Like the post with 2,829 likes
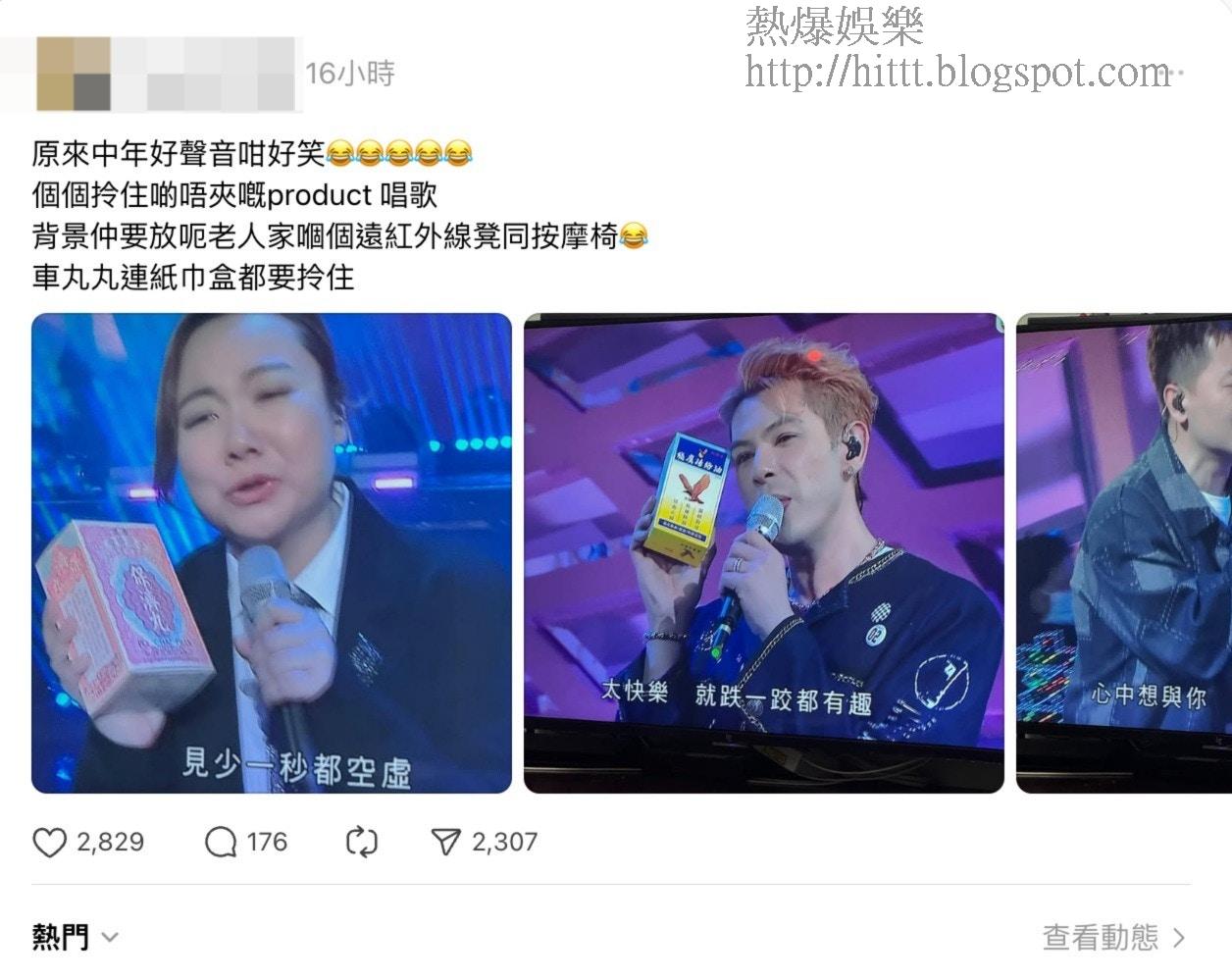 (50, 843)
